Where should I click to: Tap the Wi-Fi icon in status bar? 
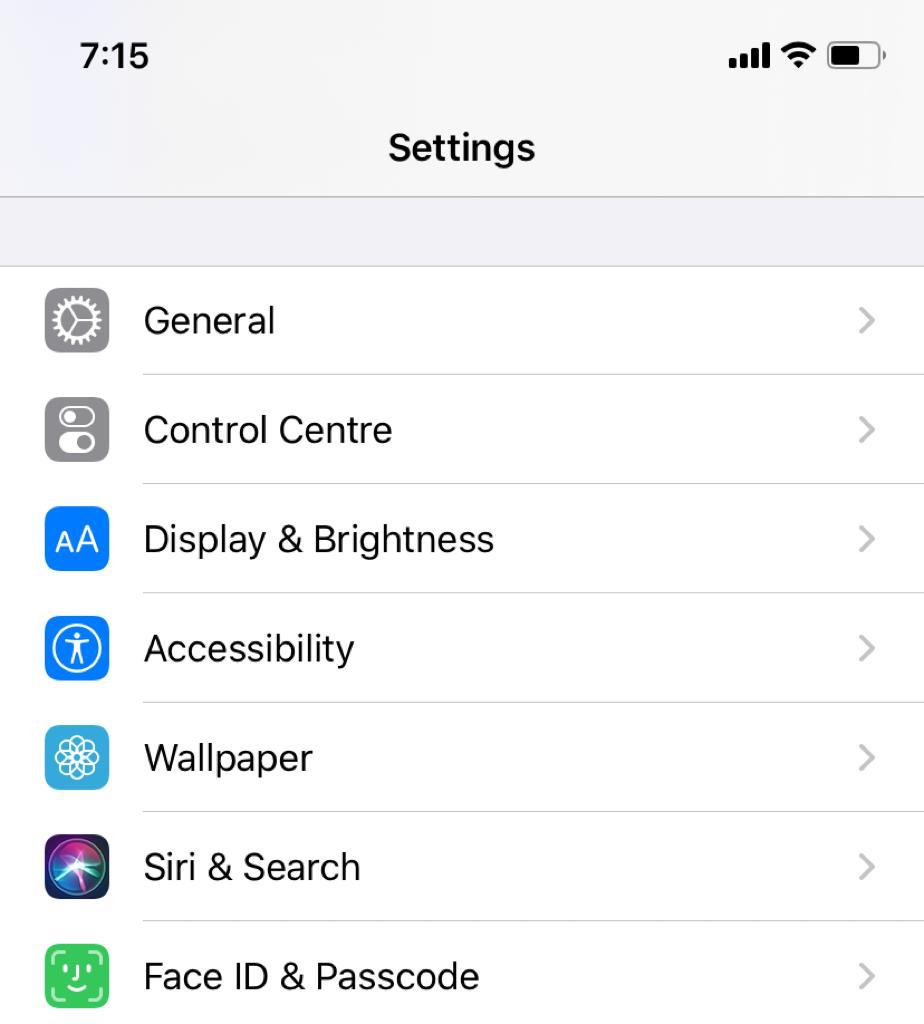coord(797,56)
